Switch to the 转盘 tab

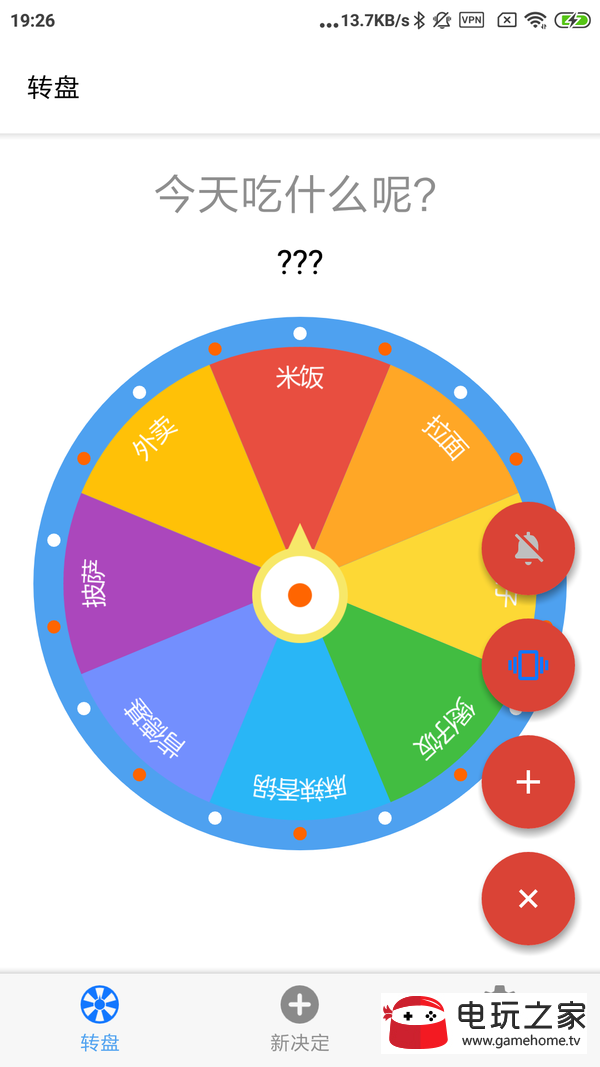pyautogui.click(x=100, y=1018)
